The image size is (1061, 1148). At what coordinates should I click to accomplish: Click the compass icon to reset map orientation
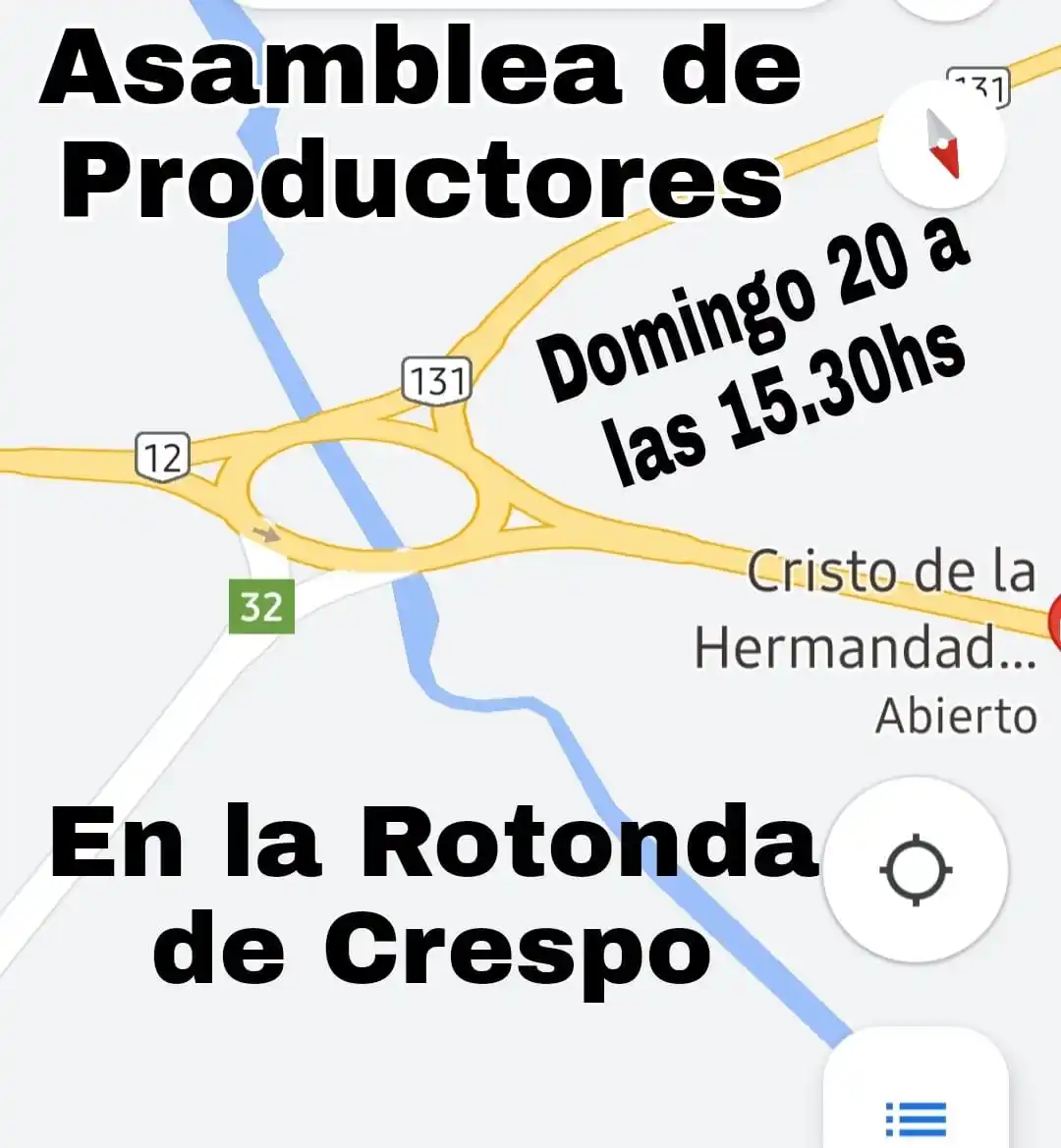941,142
